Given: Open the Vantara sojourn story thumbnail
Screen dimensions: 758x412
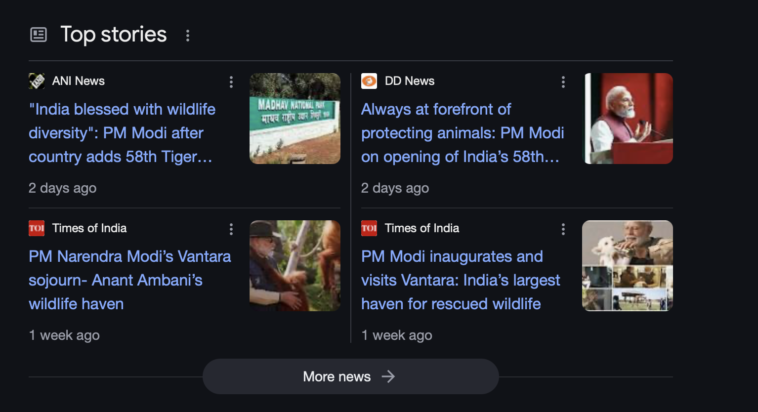Looking at the screenshot, I should 294,265.
